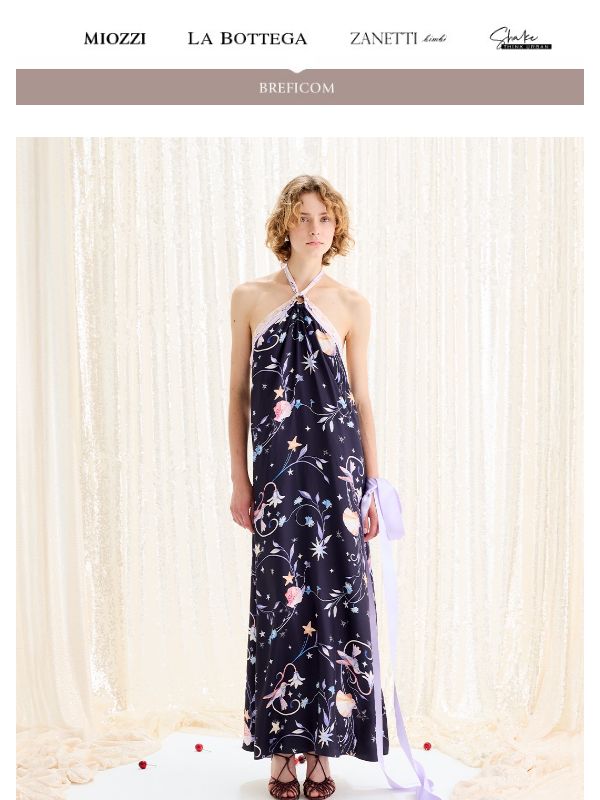
Task: Select the Zanetti brand logo link
Action: click(397, 39)
